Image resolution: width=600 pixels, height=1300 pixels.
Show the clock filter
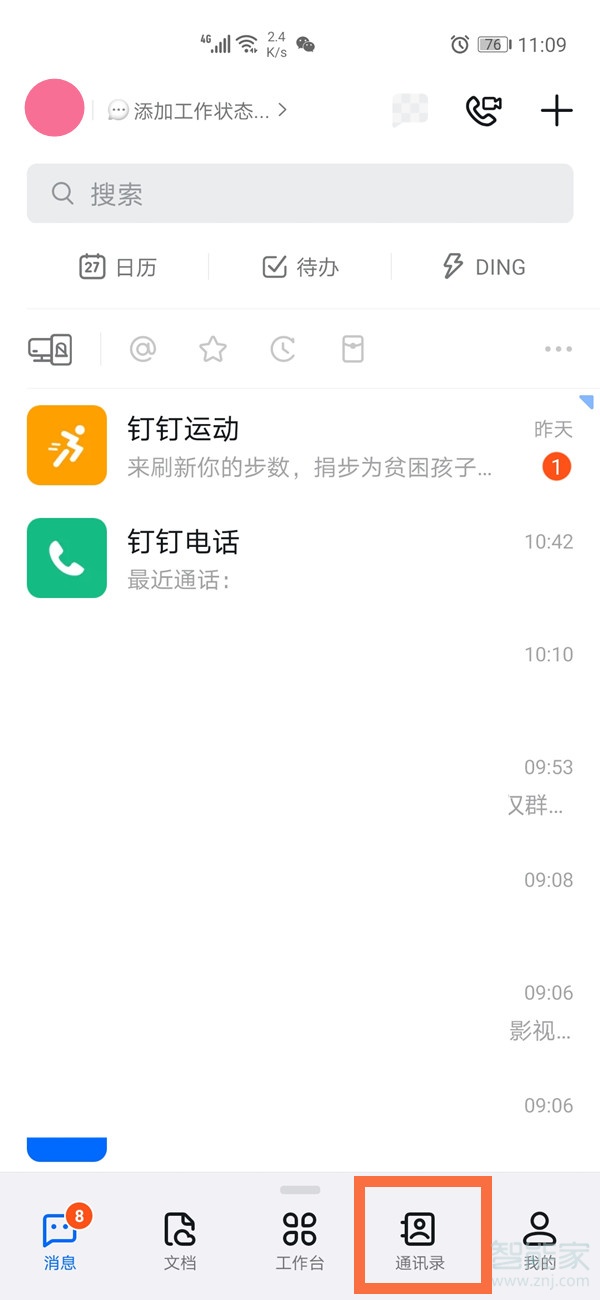point(283,349)
